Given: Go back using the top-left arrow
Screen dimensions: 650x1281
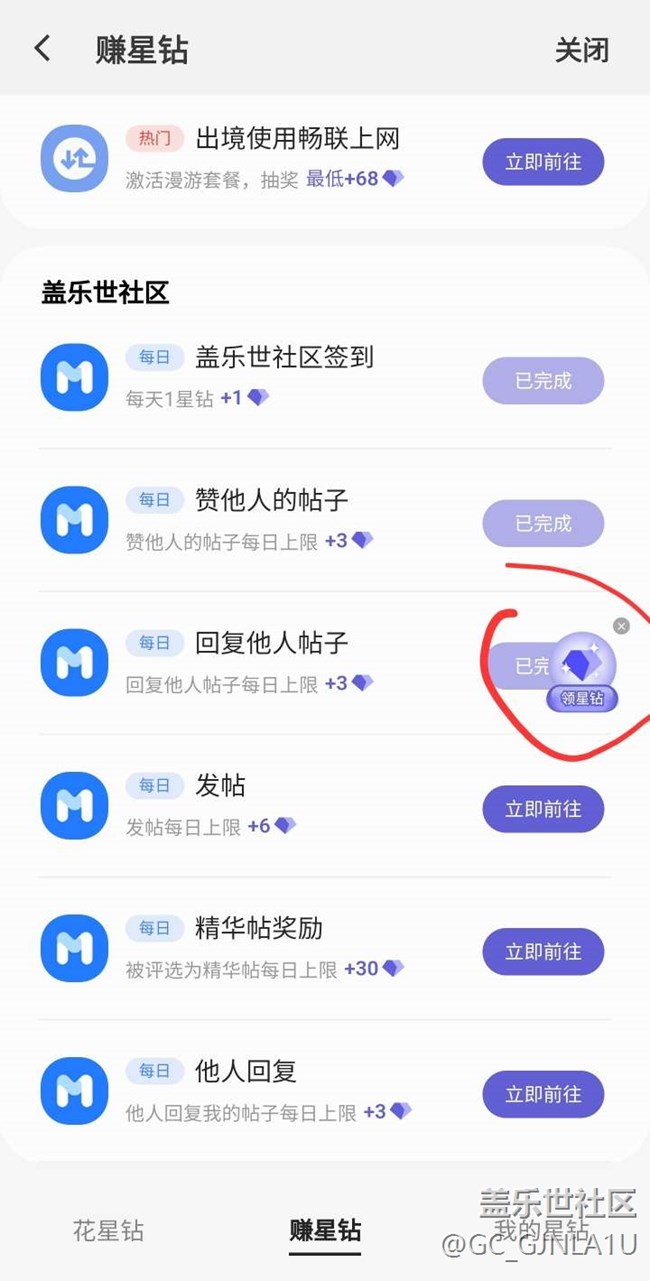Looking at the screenshot, I should coord(42,49).
